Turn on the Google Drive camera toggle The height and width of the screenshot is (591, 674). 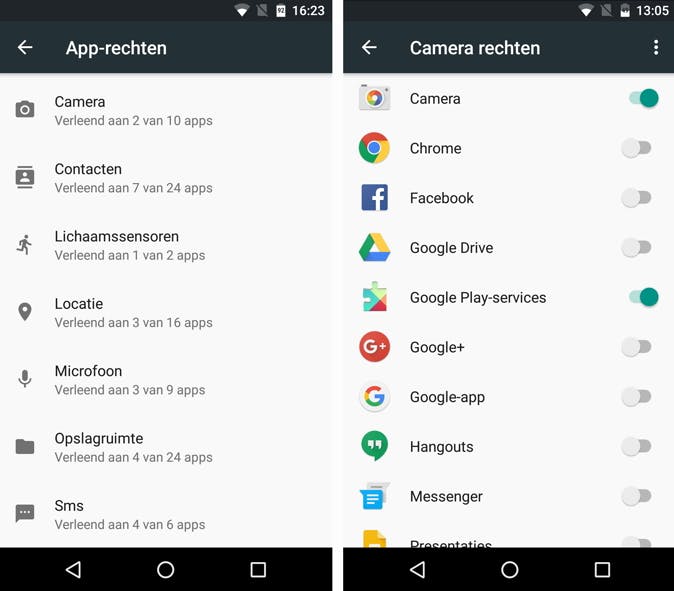[x=637, y=247]
